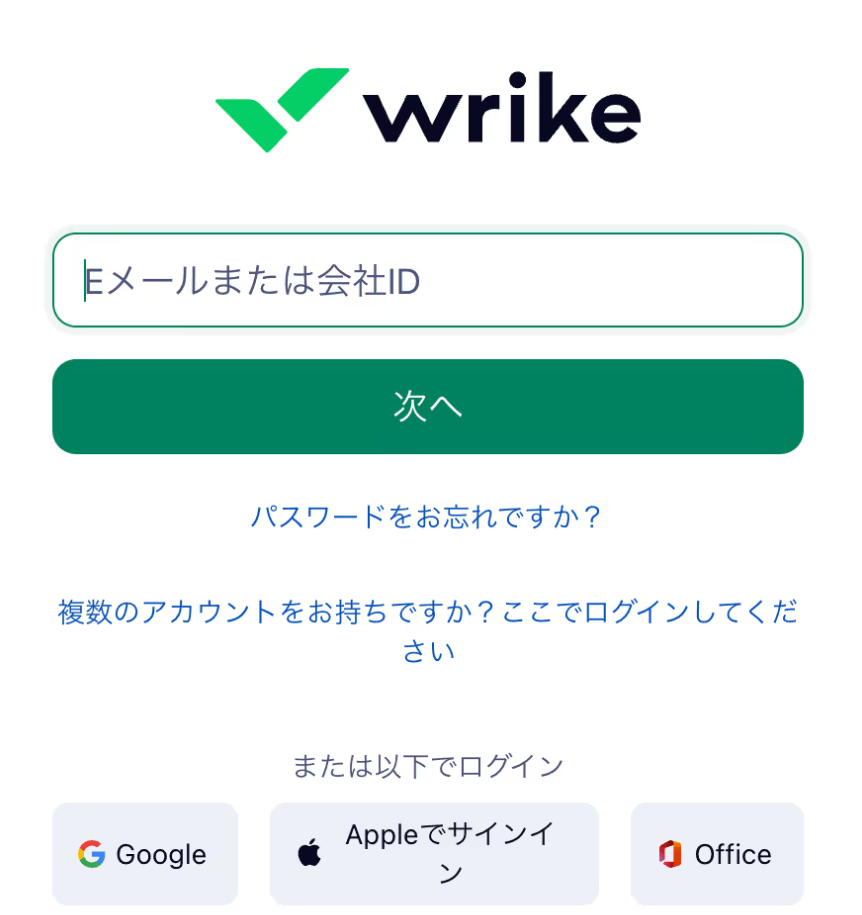Focus the Eメールまたは会社ID field
This screenshot has height=915, width=862.
pyautogui.click(x=428, y=281)
